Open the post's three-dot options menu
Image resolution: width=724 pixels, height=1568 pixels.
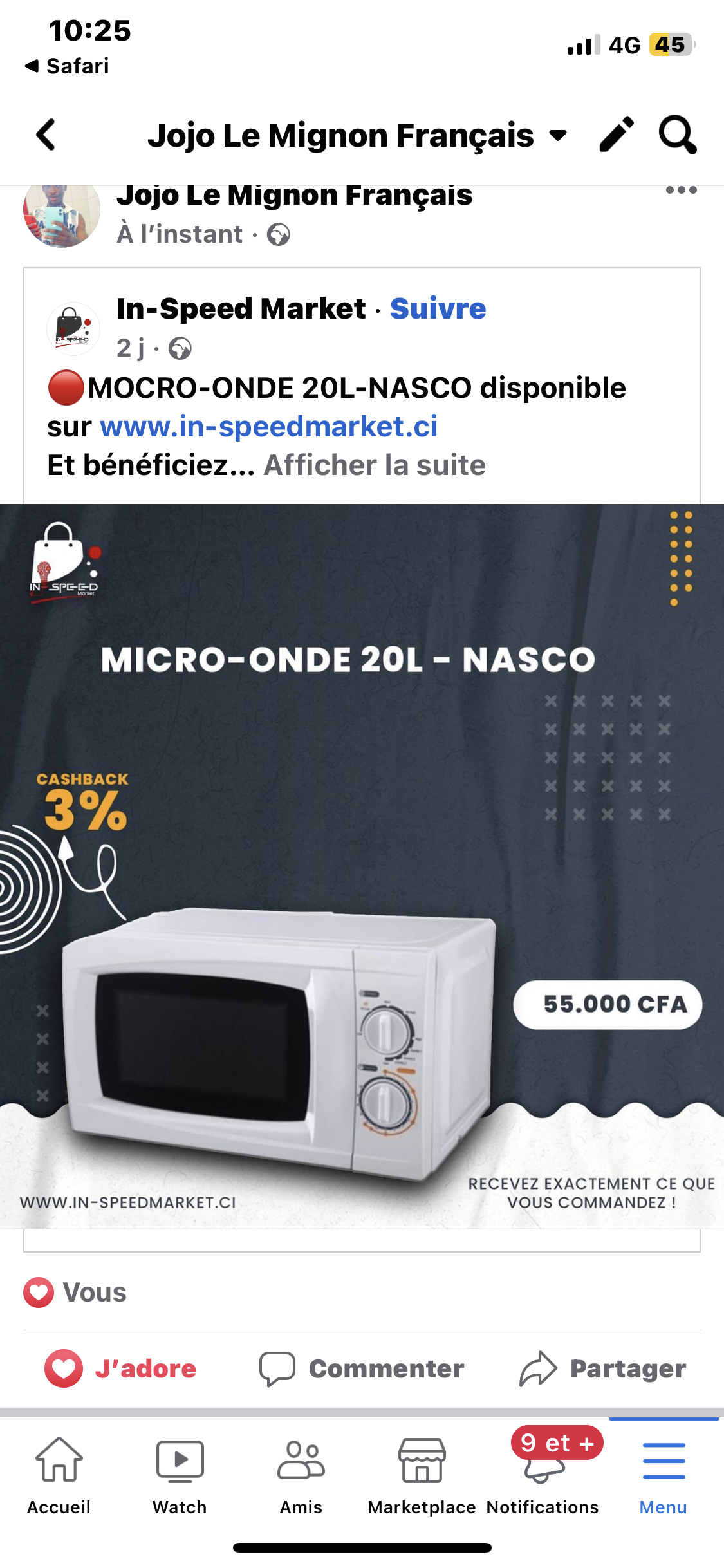[681, 191]
